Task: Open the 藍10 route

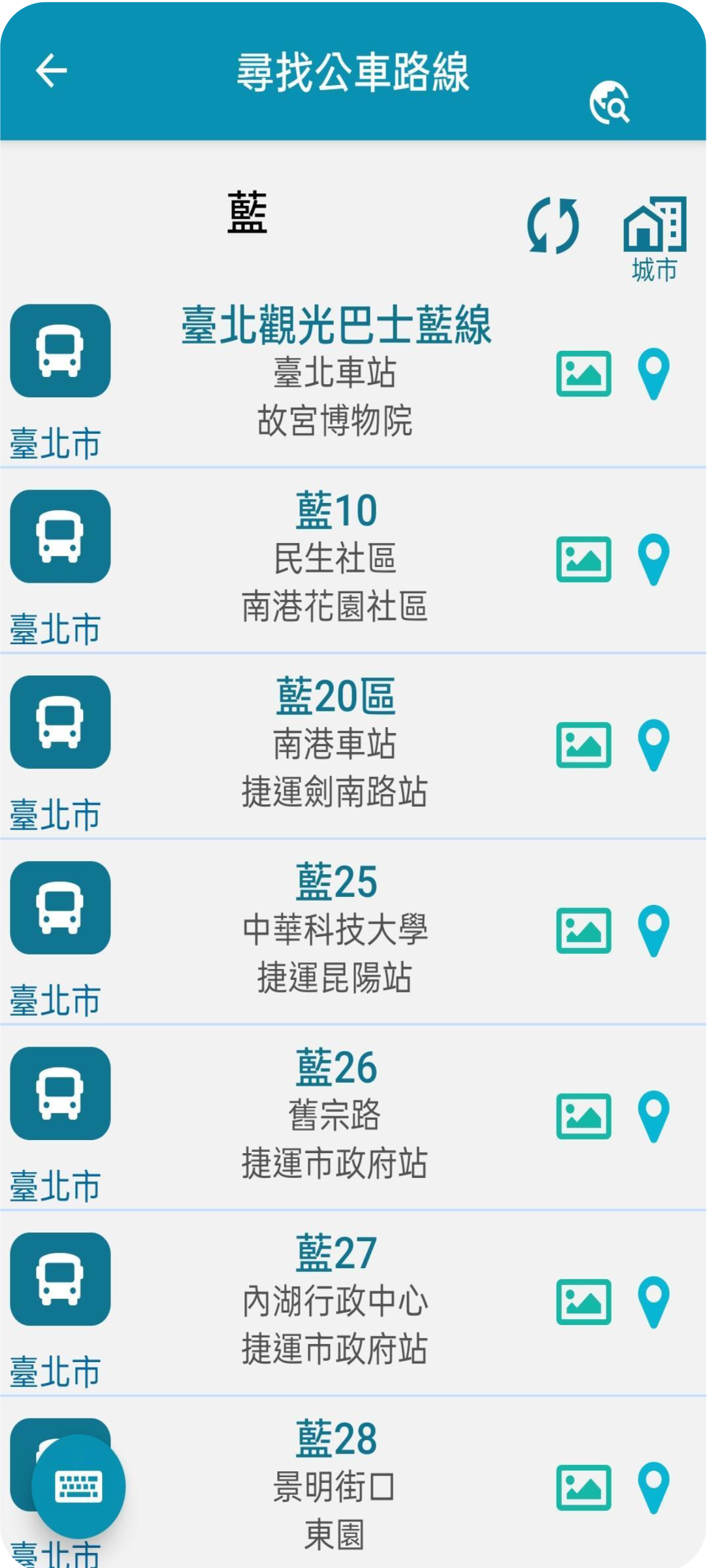Action: 336,511
